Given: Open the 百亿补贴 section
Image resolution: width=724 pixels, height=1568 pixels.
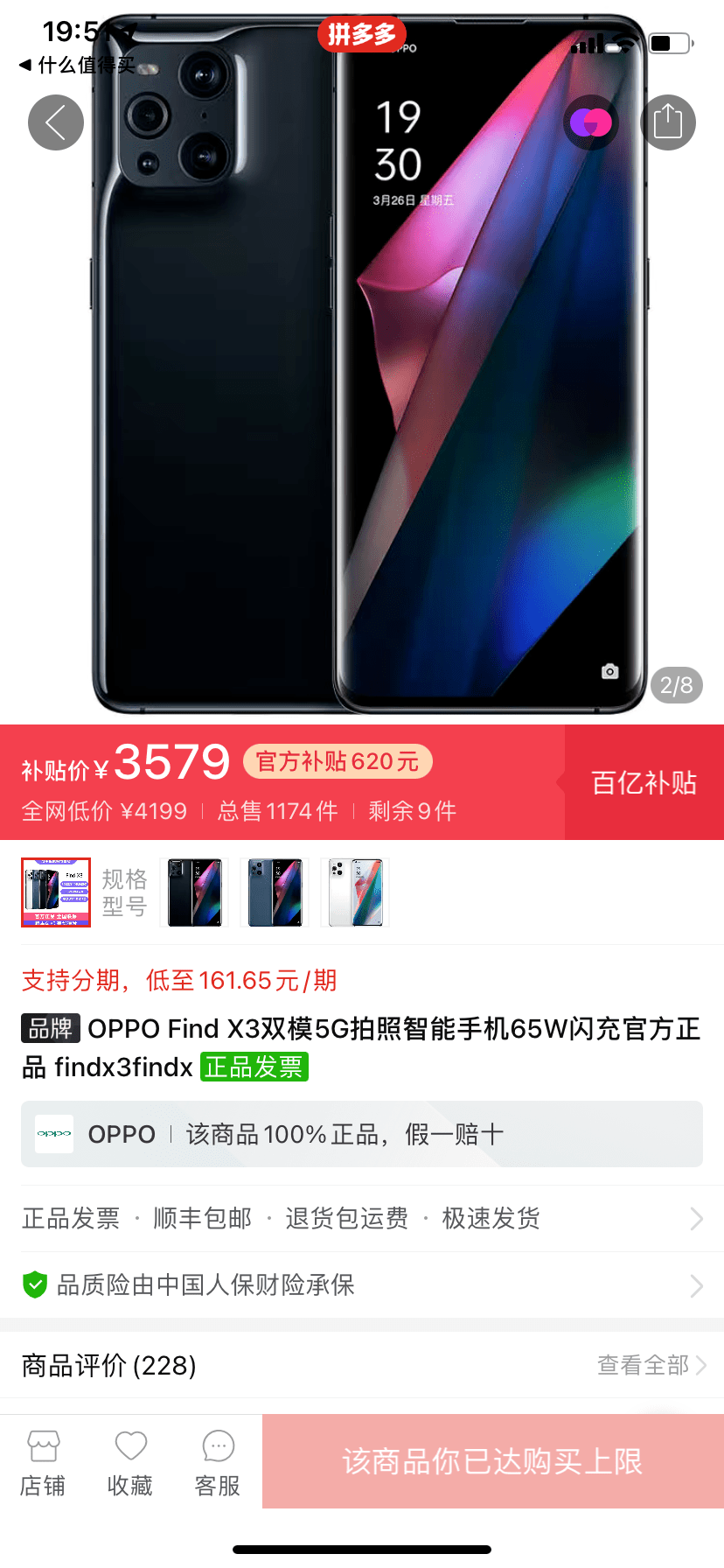Looking at the screenshot, I should 644,782.
